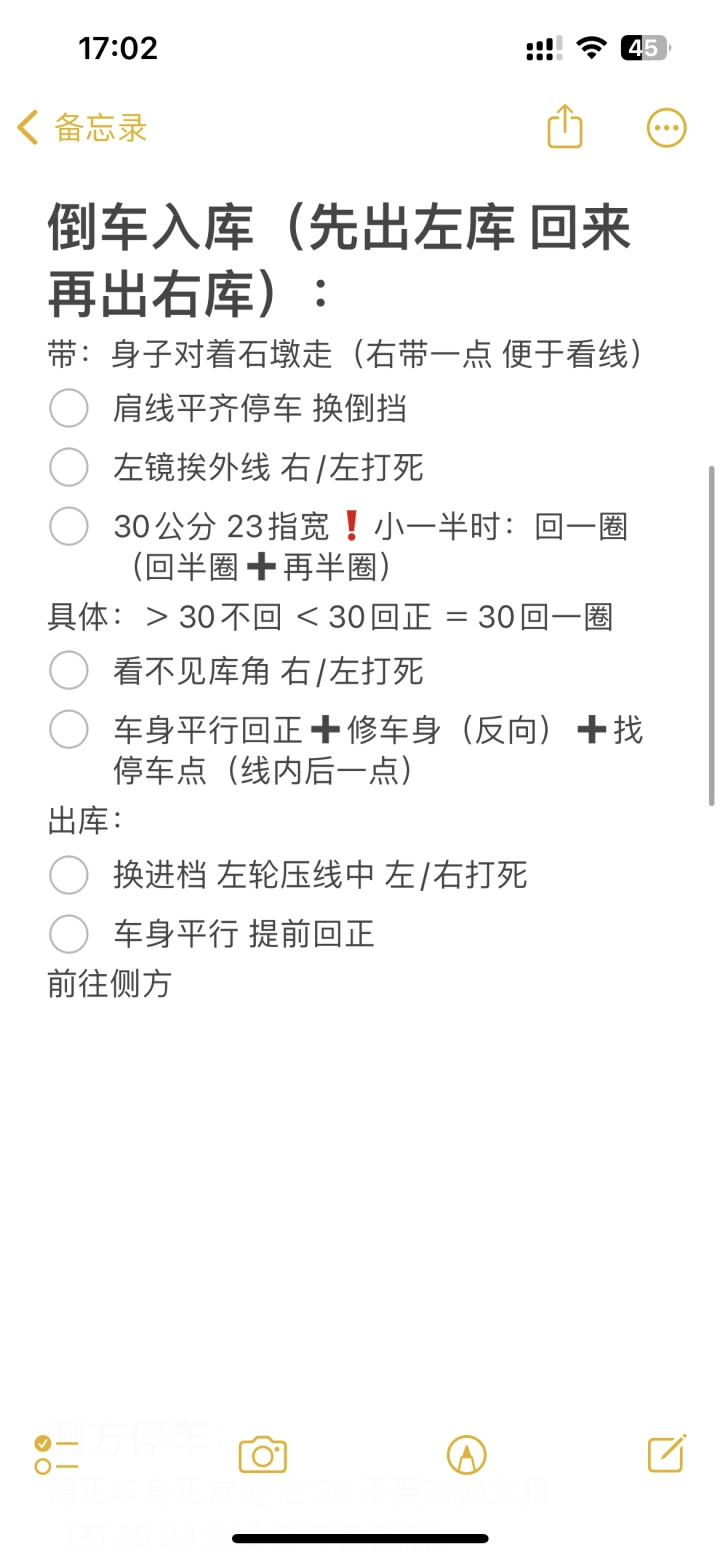Open the markup pen tool
This screenshot has height=1558, width=720.
click(467, 1454)
